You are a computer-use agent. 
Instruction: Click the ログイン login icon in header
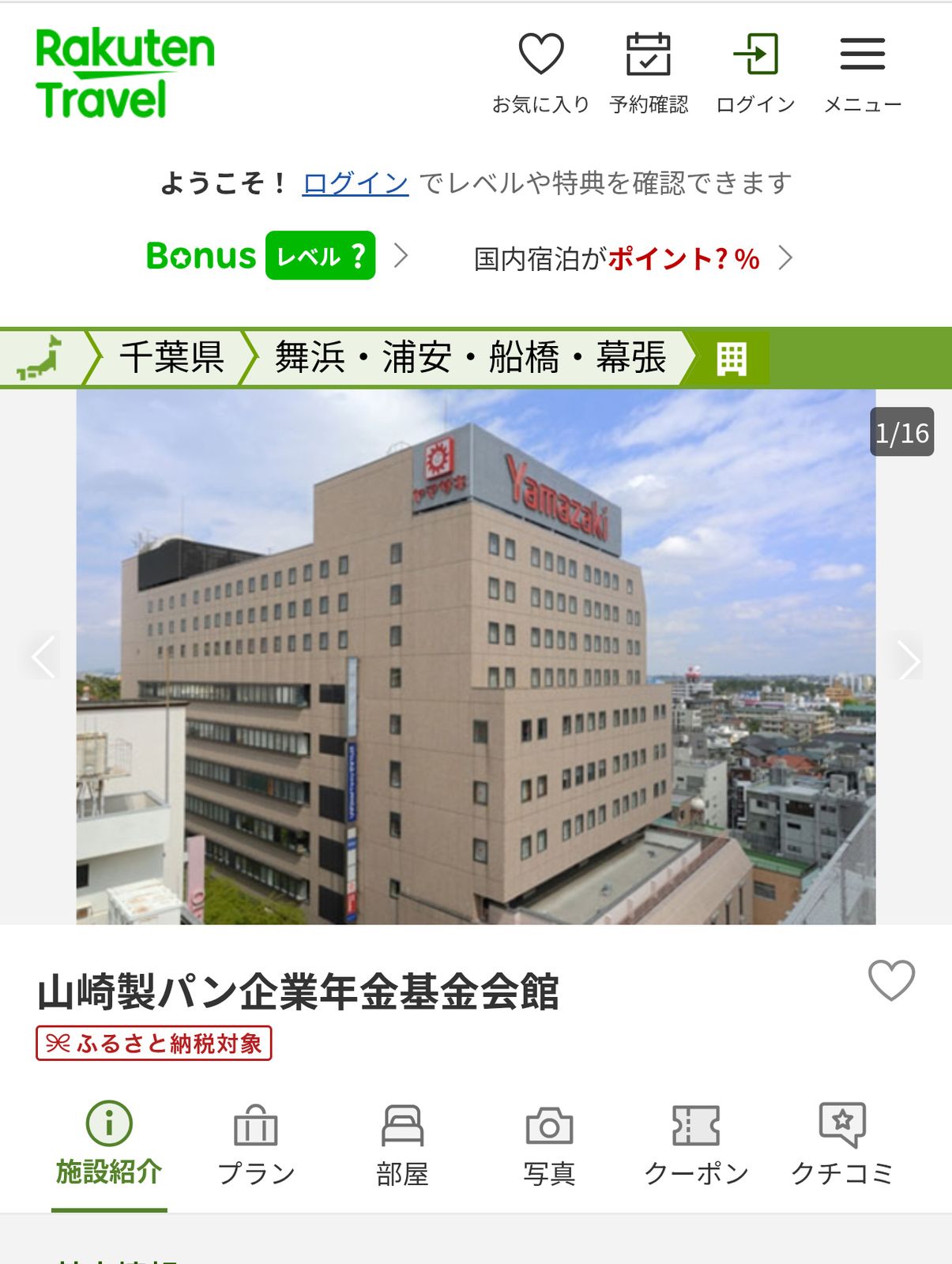(x=754, y=55)
